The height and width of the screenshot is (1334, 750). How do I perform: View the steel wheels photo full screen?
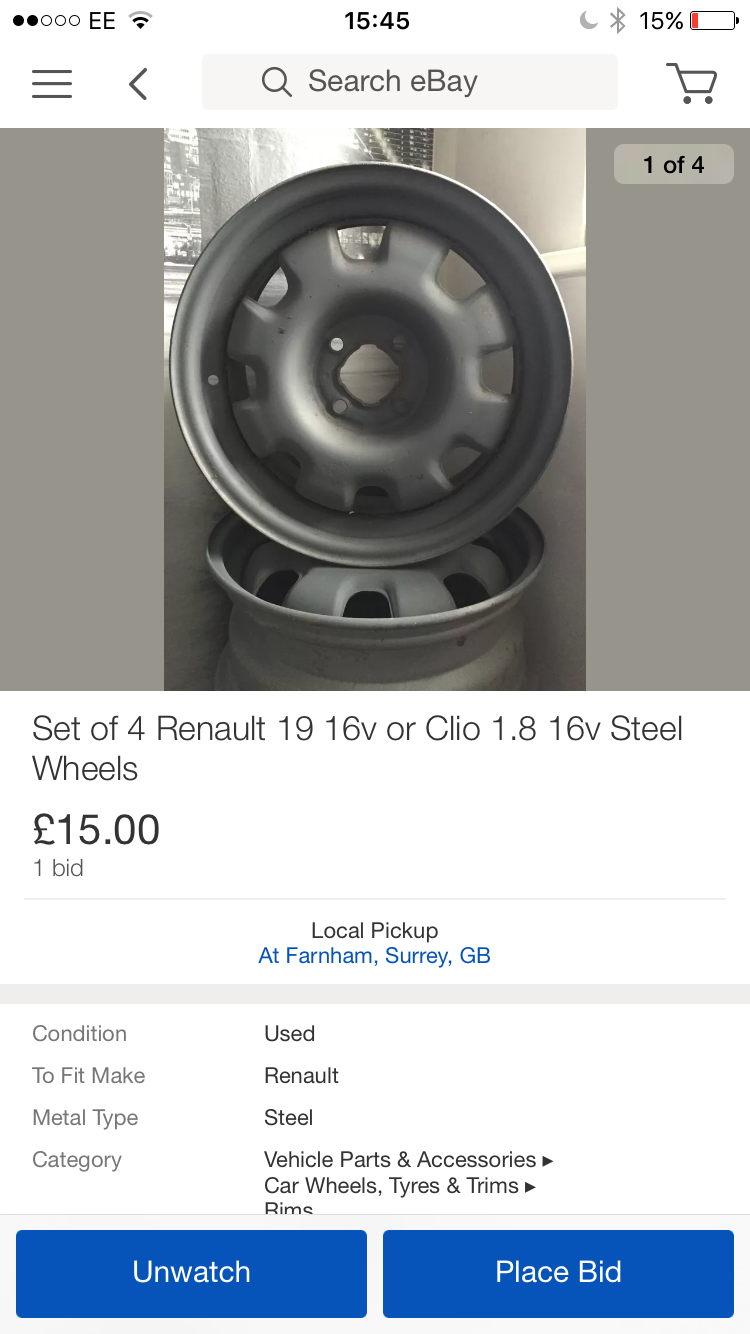pos(374,409)
